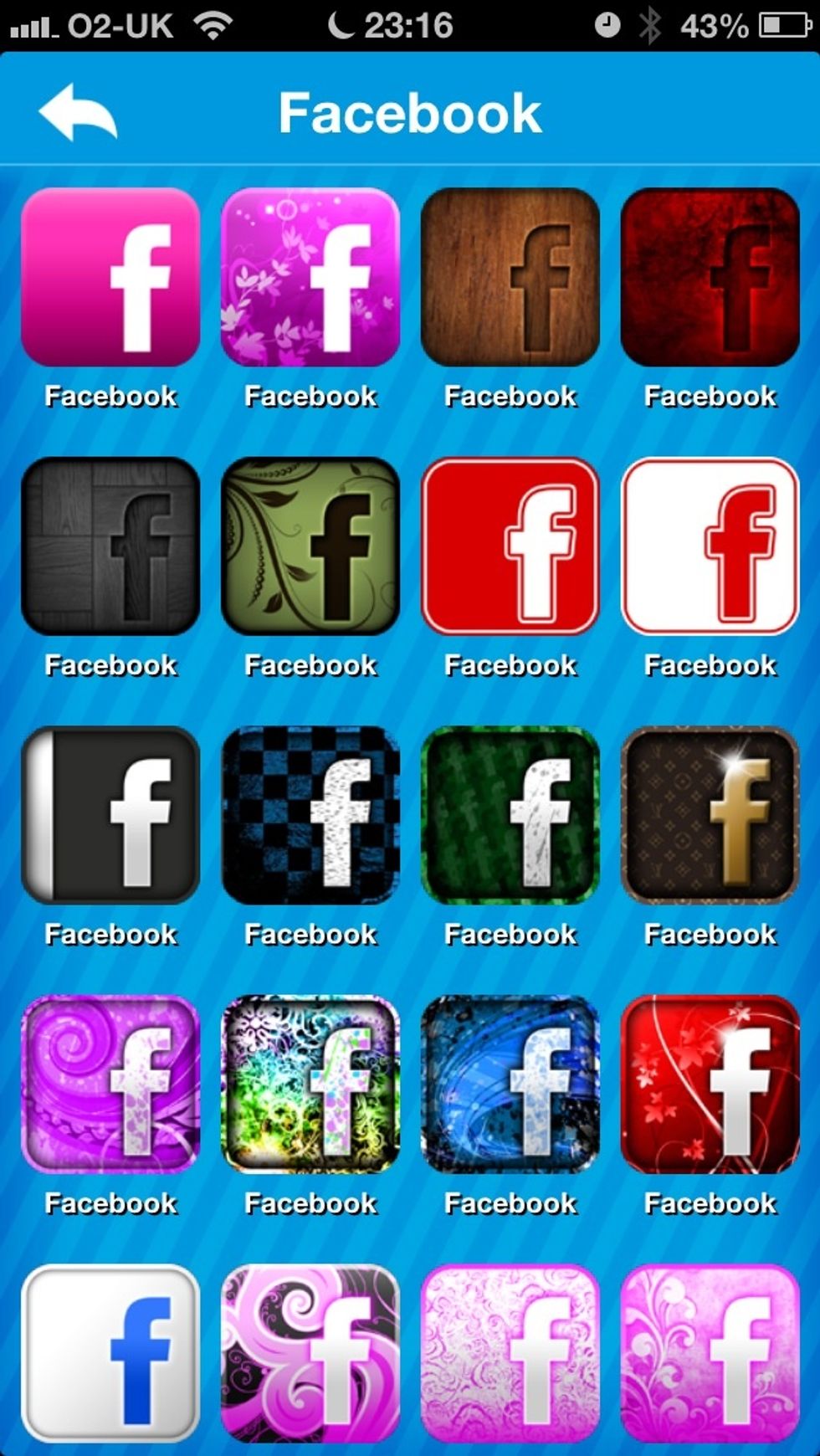Select the red icon with white f
This screenshot has height=1456, width=820.
[510, 546]
